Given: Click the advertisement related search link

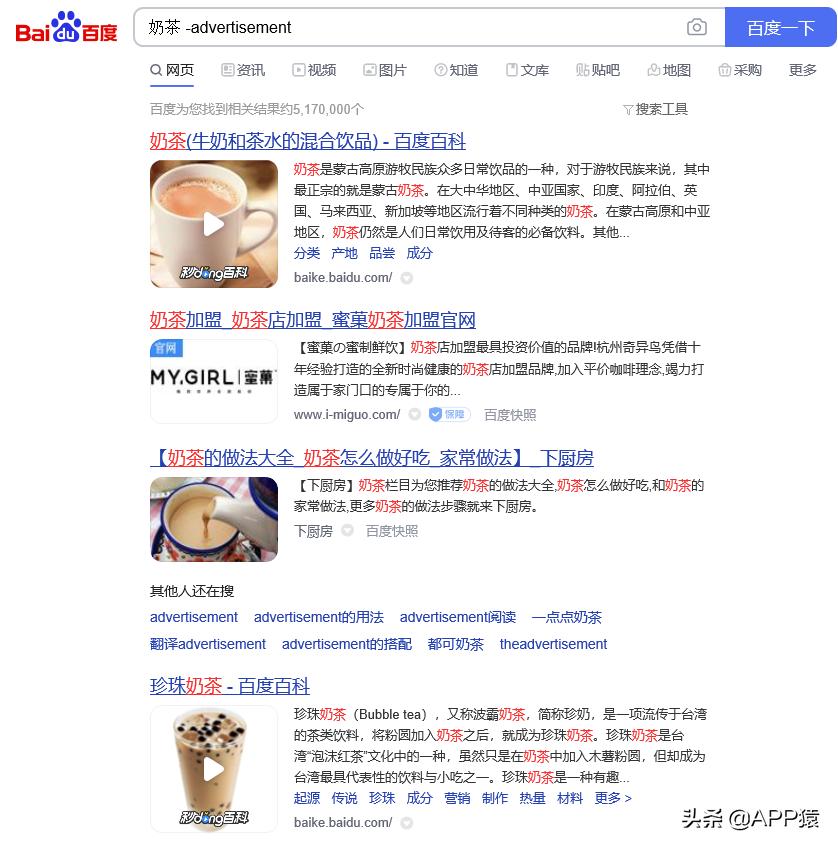Looking at the screenshot, I should [193, 617].
